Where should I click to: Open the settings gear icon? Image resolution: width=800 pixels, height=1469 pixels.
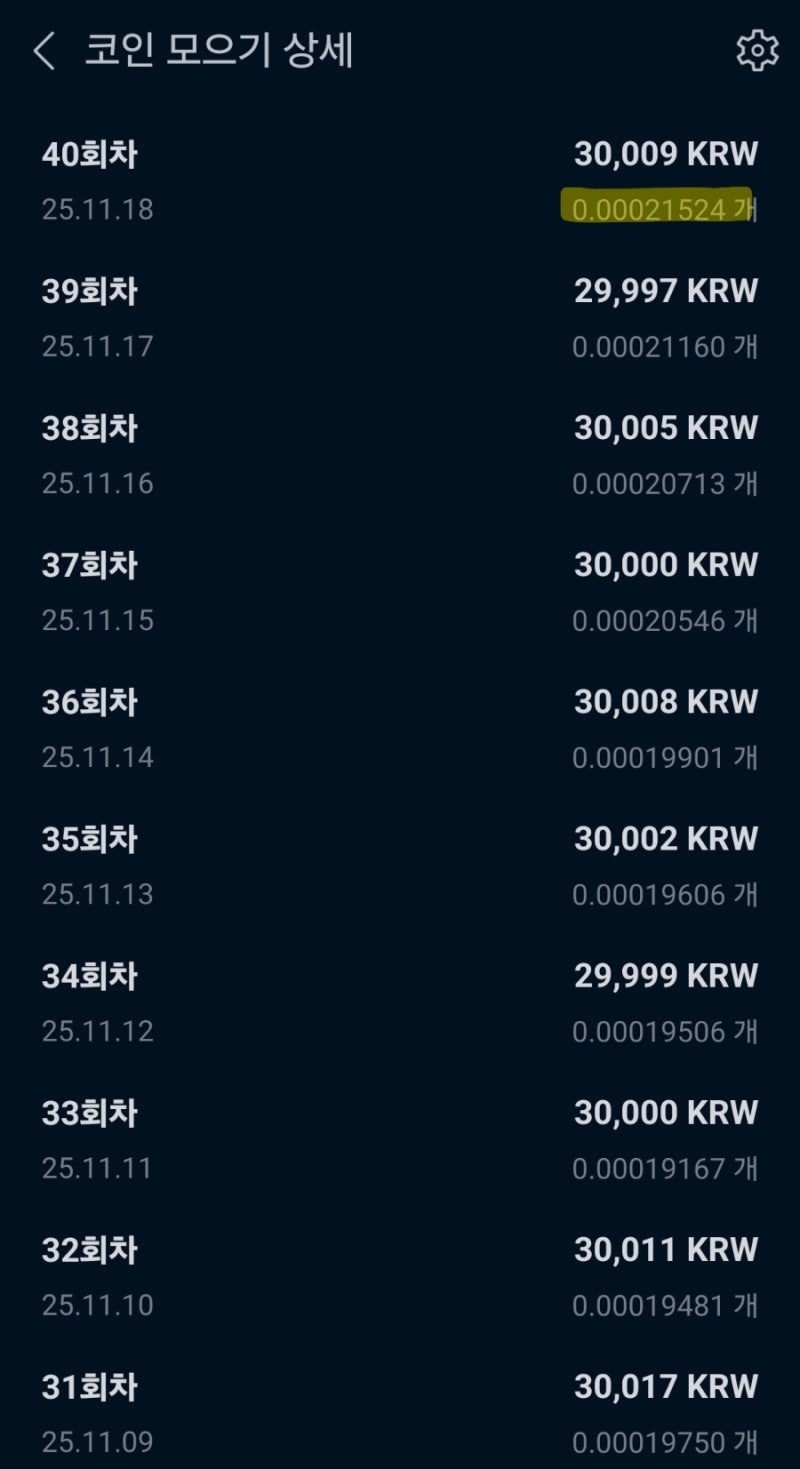point(756,51)
